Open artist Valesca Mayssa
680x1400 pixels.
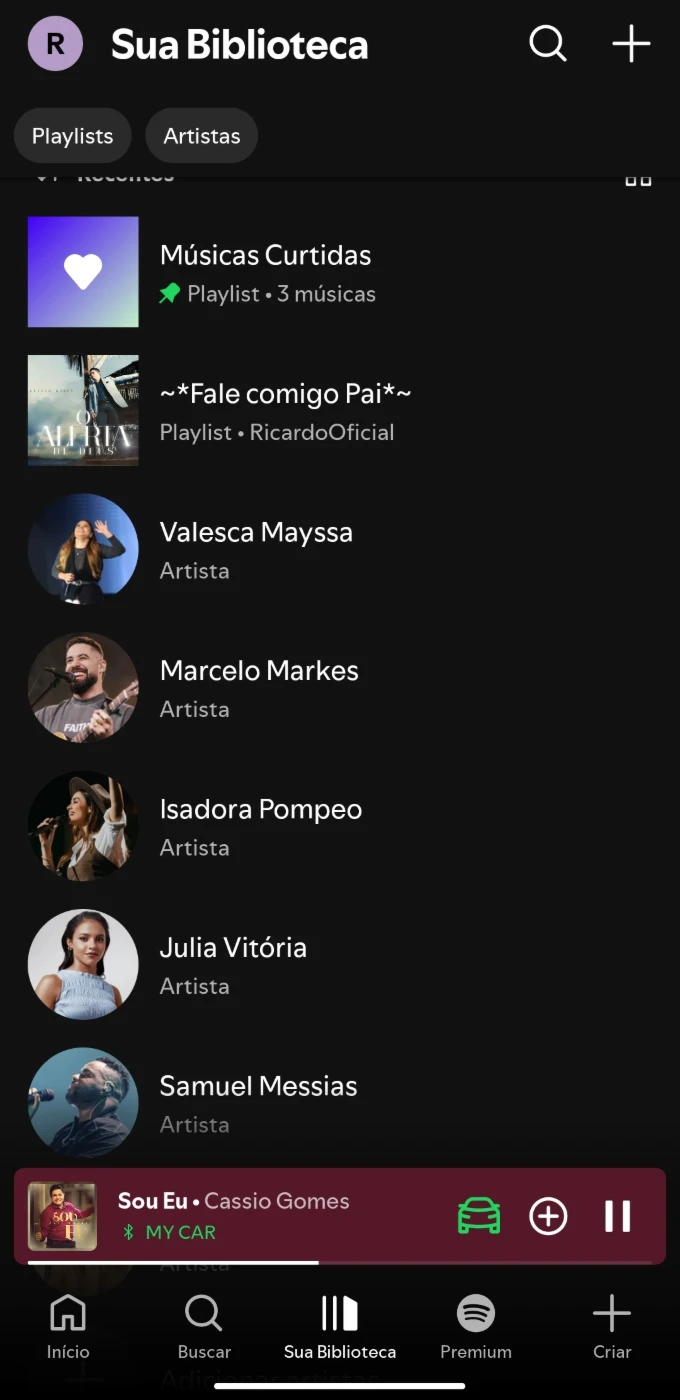pos(256,549)
